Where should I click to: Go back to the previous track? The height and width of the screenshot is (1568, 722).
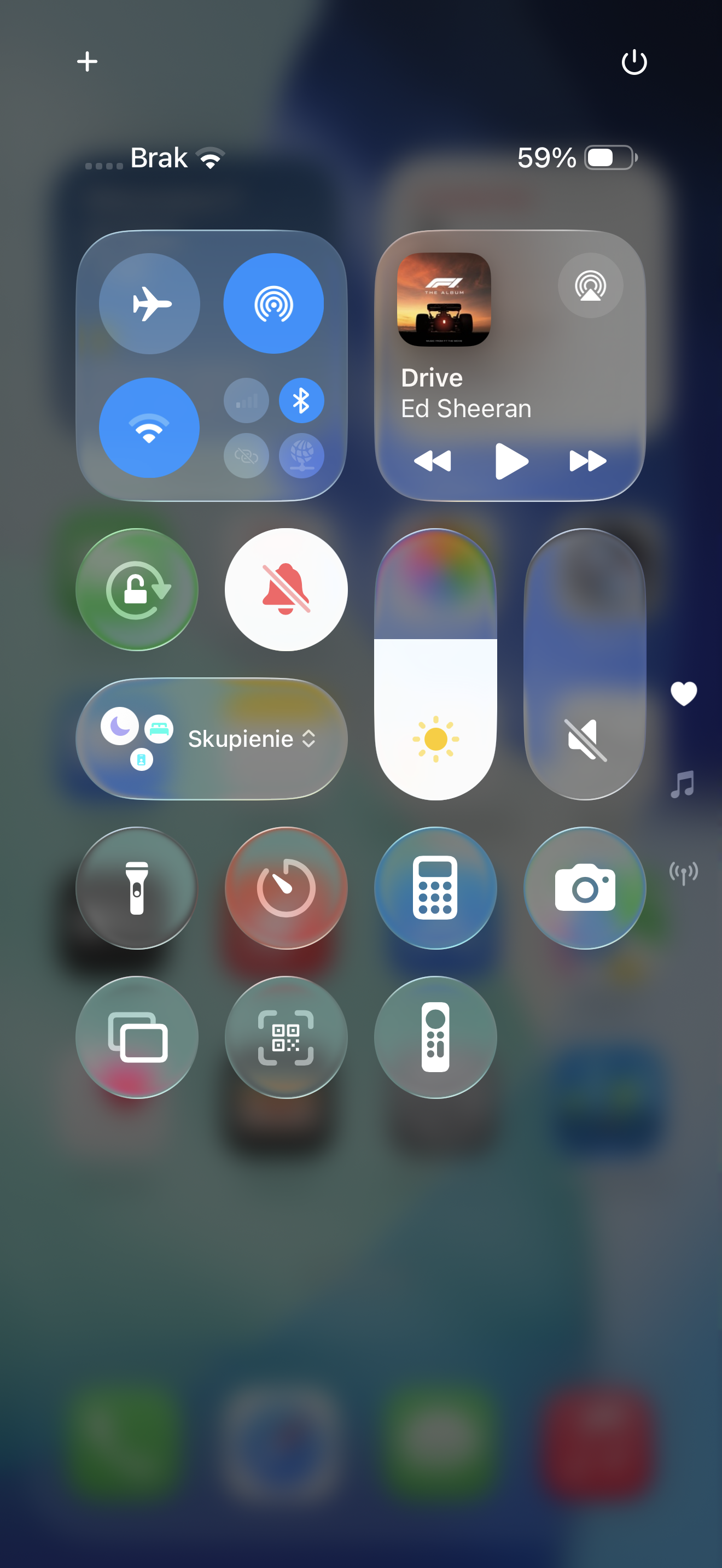click(x=432, y=461)
